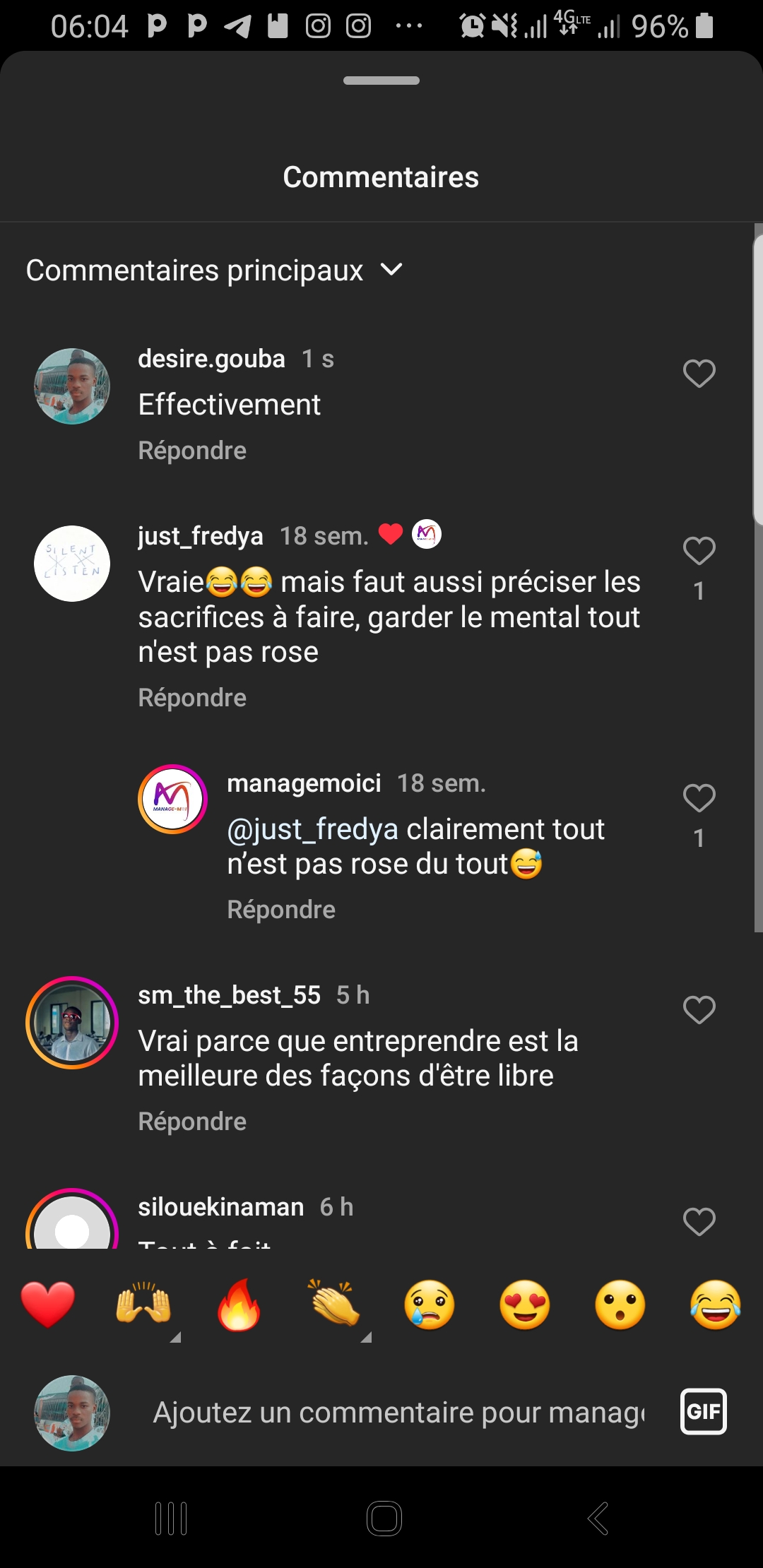
Task: Insert the fire emoji
Action: (x=239, y=1305)
